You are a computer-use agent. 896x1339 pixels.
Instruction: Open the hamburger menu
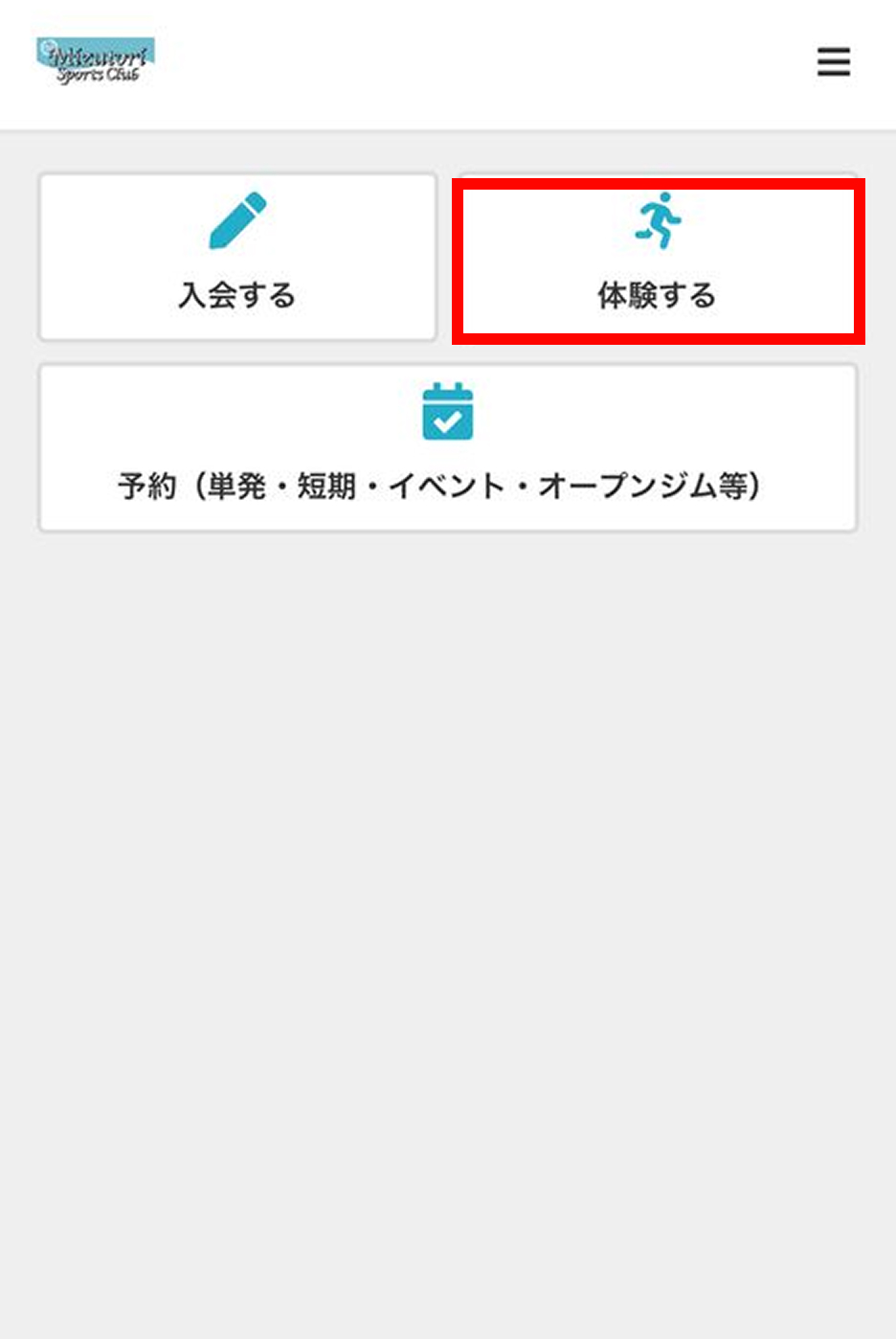click(x=833, y=62)
